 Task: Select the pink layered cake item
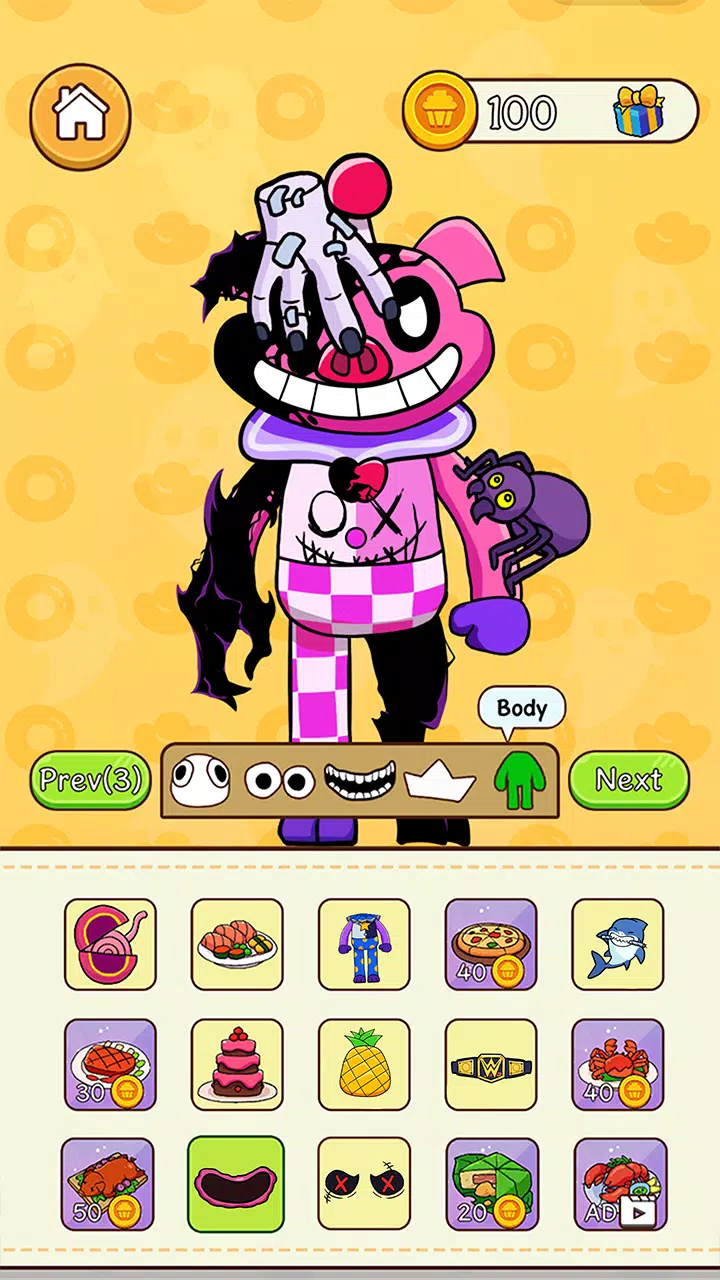[237, 1064]
